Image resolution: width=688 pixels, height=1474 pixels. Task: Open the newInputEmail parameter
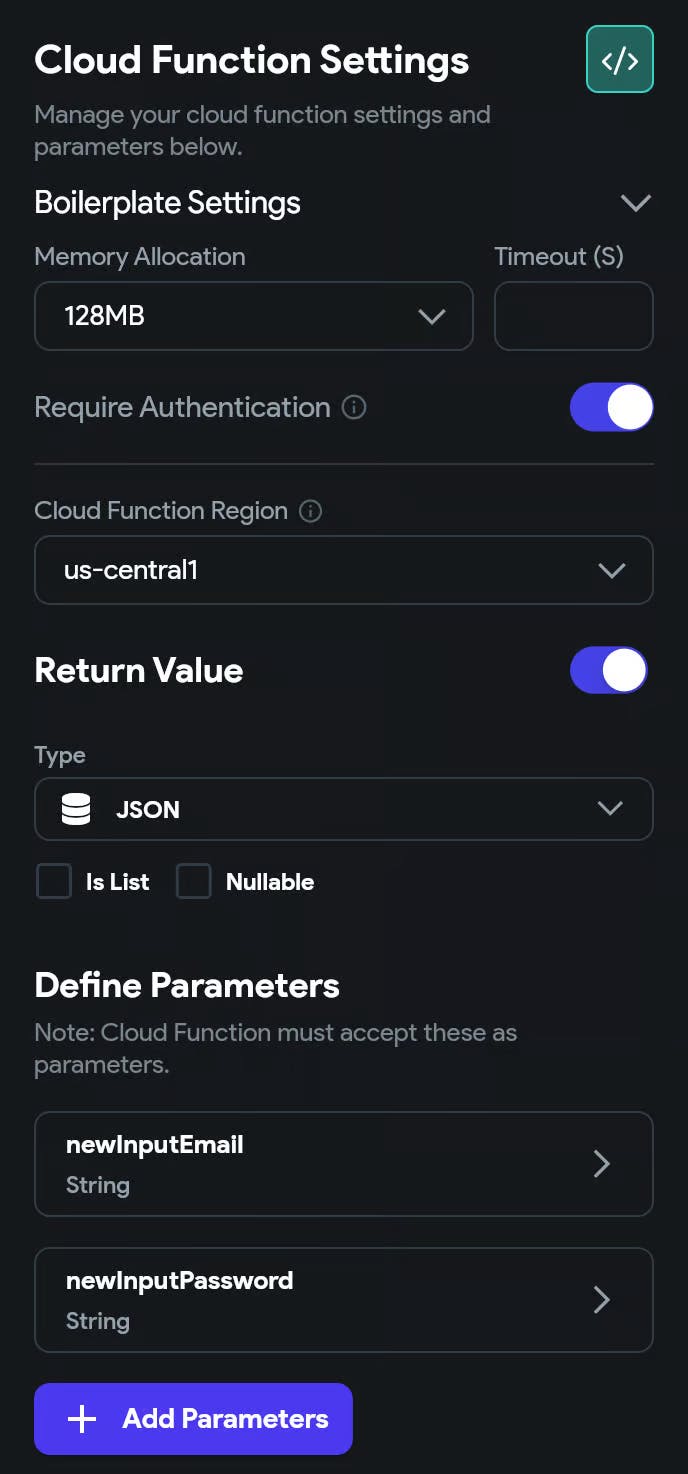[343, 1164]
